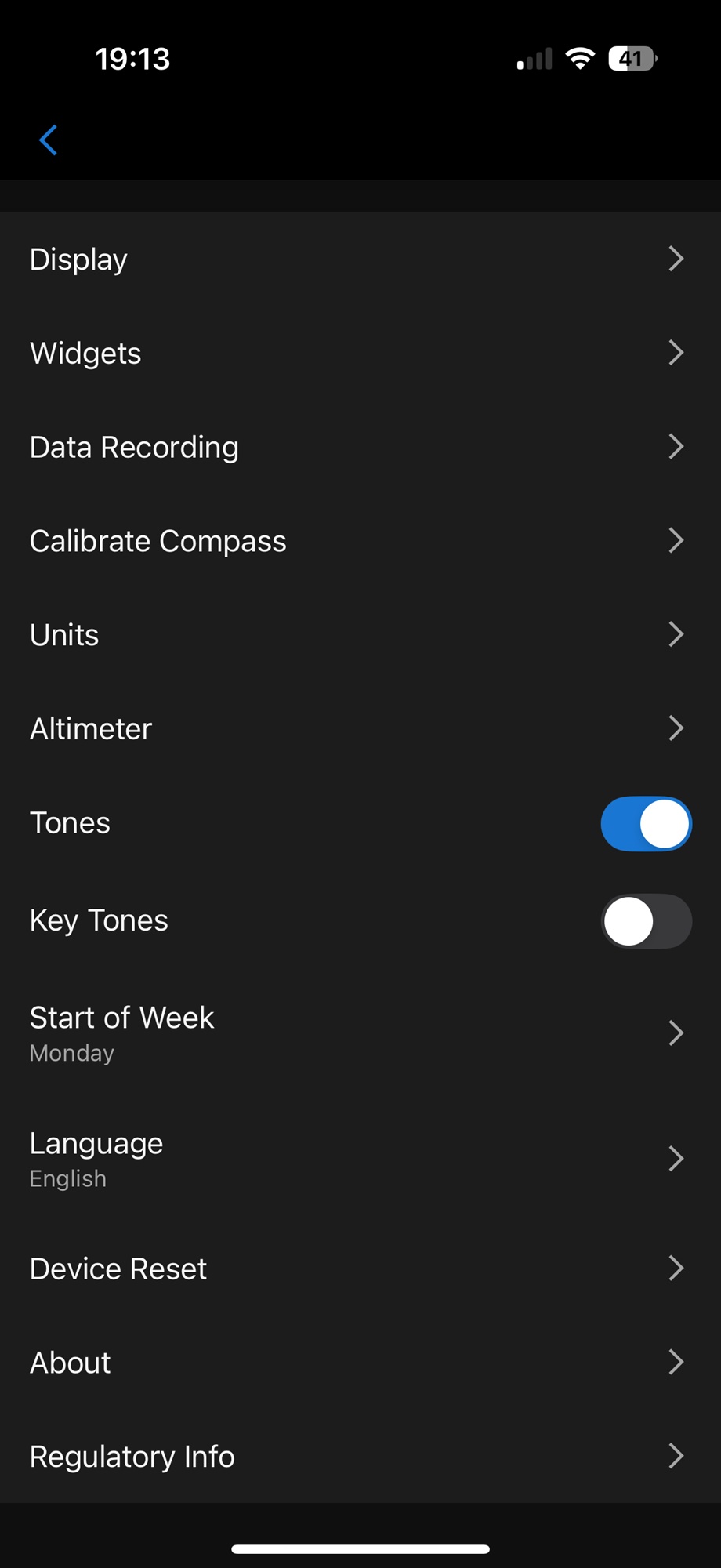
Task: Open Regulatory Info
Action: coord(360,1456)
